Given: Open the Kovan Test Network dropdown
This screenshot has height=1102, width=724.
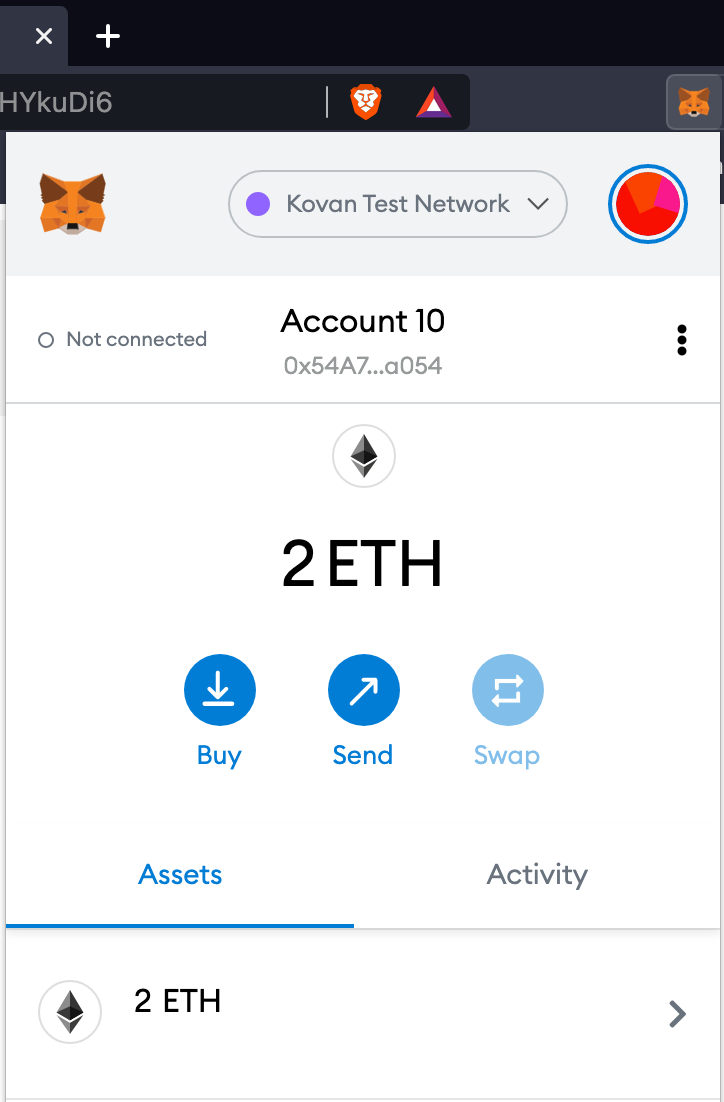Looking at the screenshot, I should coord(398,204).
